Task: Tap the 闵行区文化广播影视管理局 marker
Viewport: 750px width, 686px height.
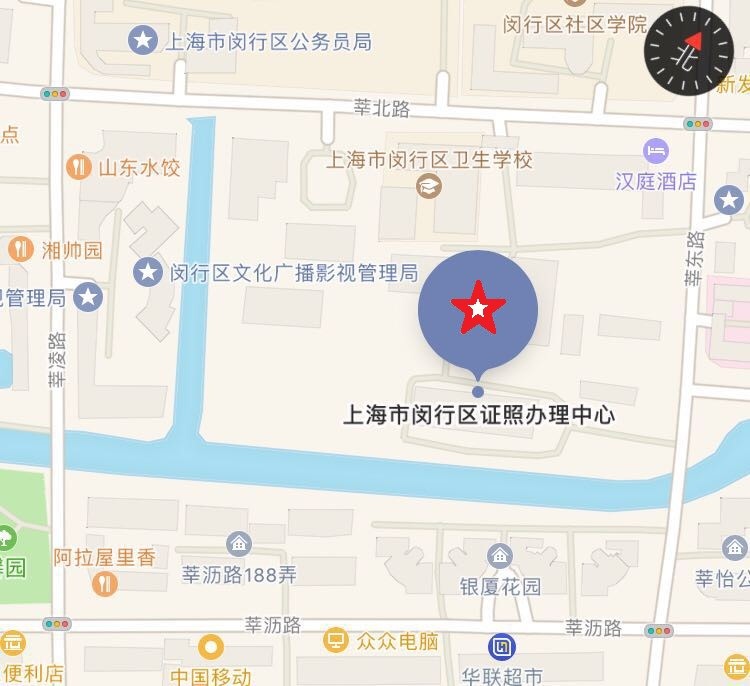Action: tap(149, 271)
